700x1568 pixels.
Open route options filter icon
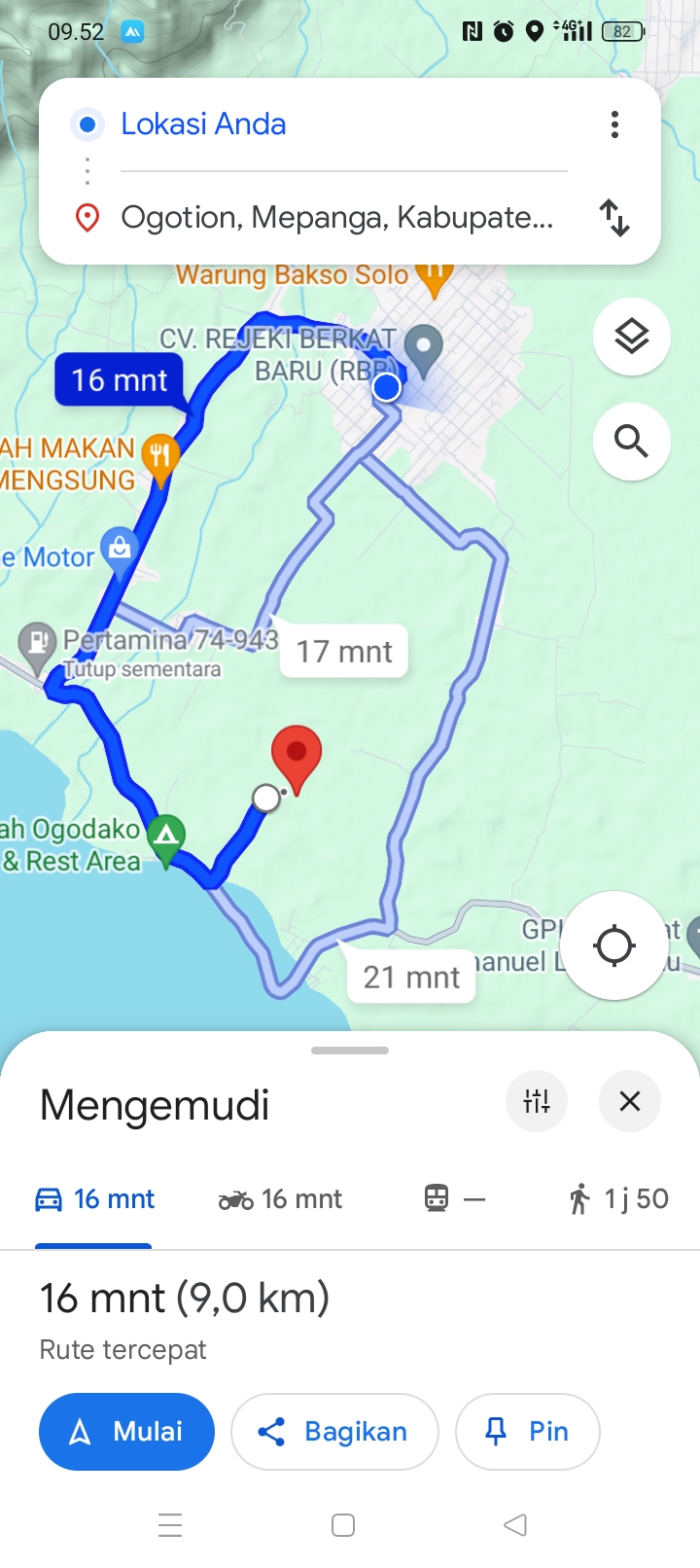point(537,1101)
